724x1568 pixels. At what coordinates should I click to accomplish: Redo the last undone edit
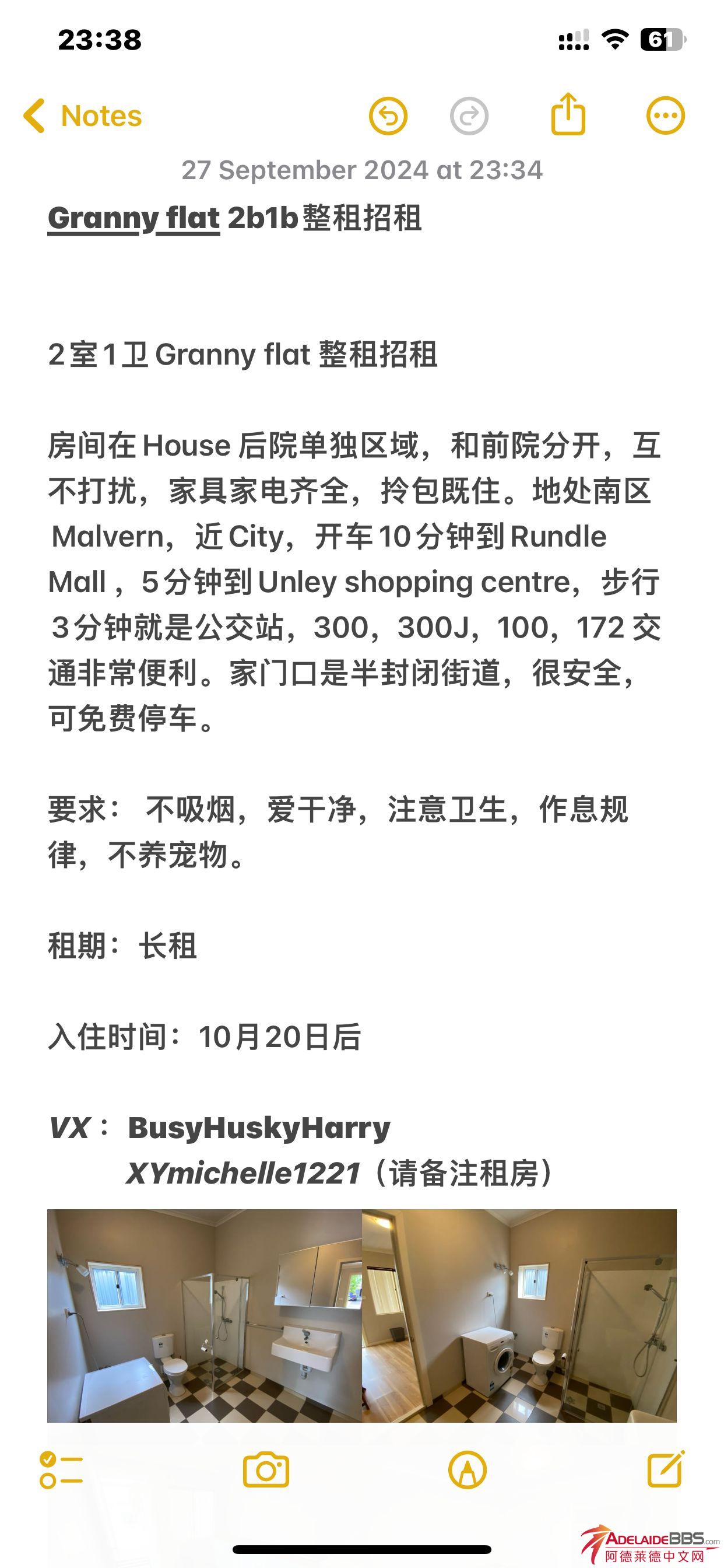pos(469,116)
